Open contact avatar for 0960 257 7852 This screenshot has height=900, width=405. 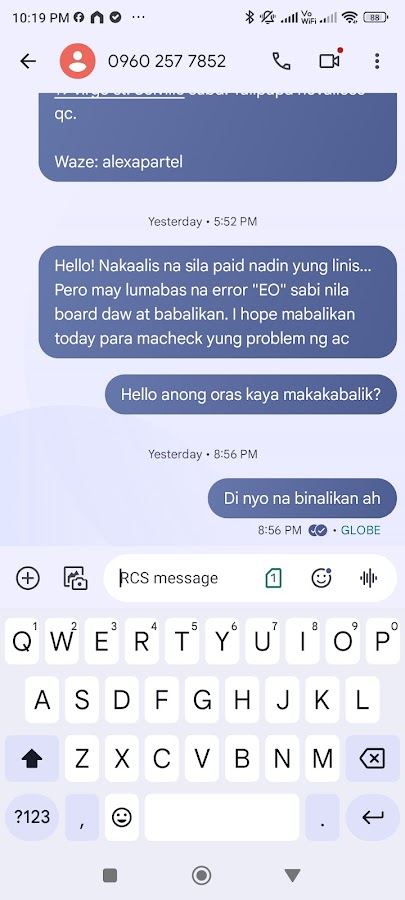78,61
